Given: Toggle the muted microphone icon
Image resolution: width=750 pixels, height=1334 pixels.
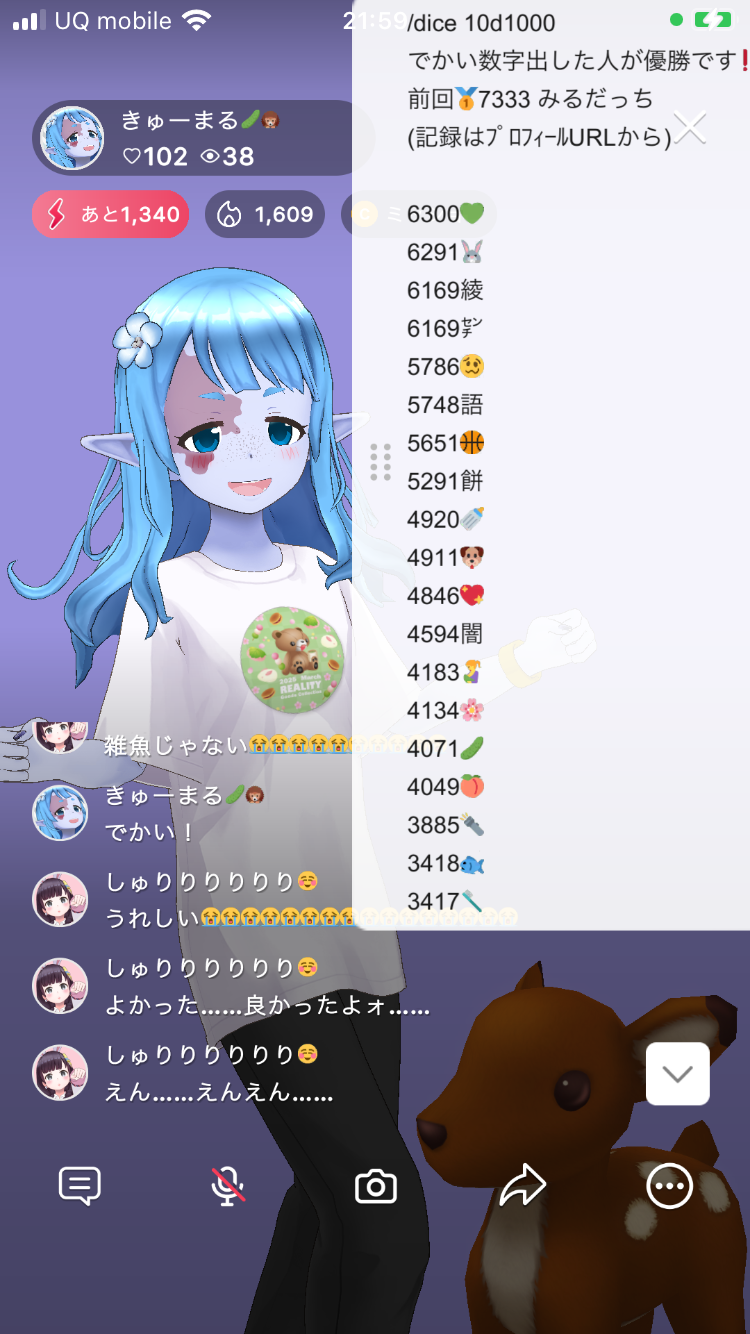Looking at the screenshot, I should click(228, 1186).
